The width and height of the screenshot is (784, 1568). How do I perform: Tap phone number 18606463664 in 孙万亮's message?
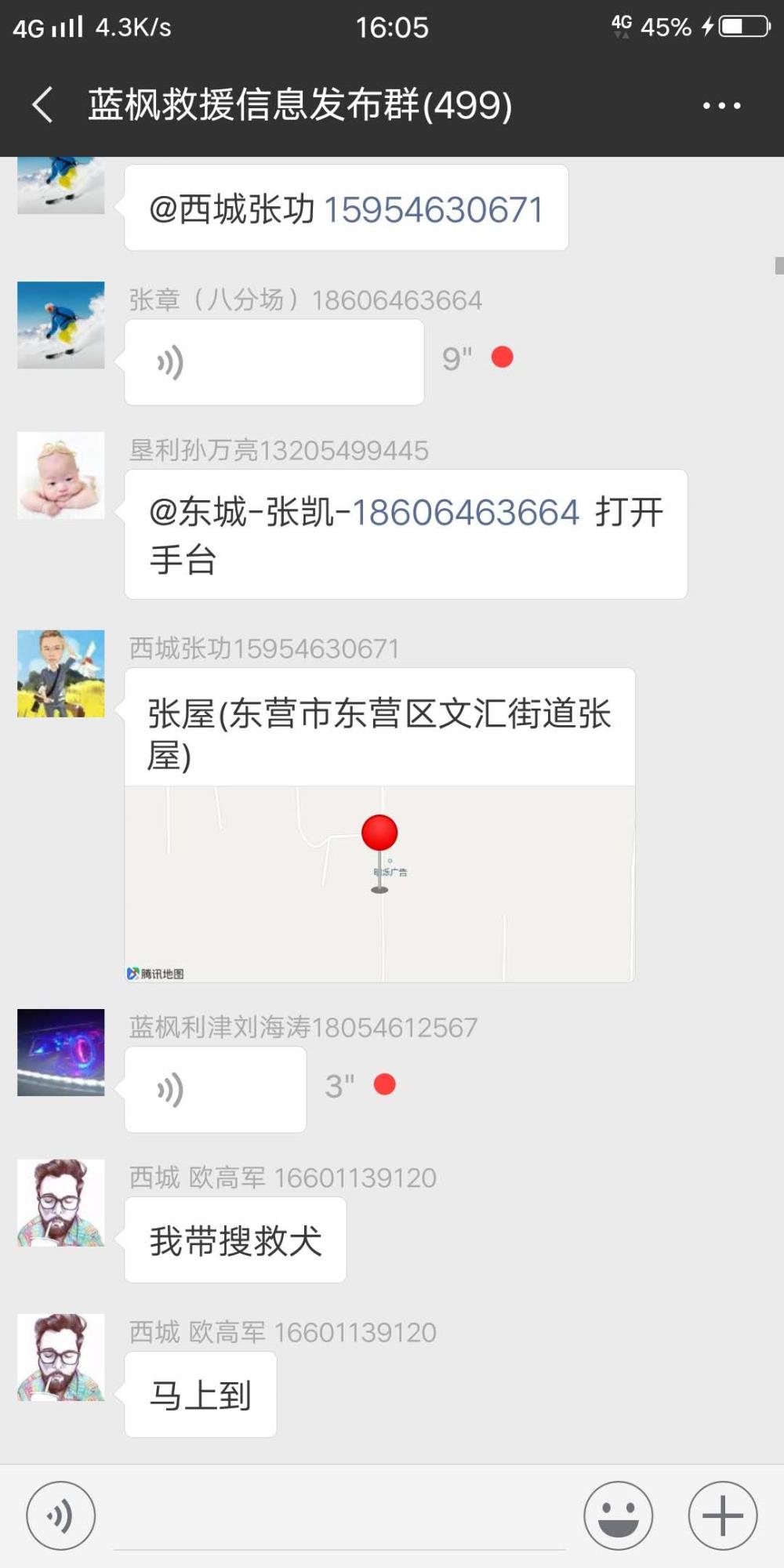[466, 513]
